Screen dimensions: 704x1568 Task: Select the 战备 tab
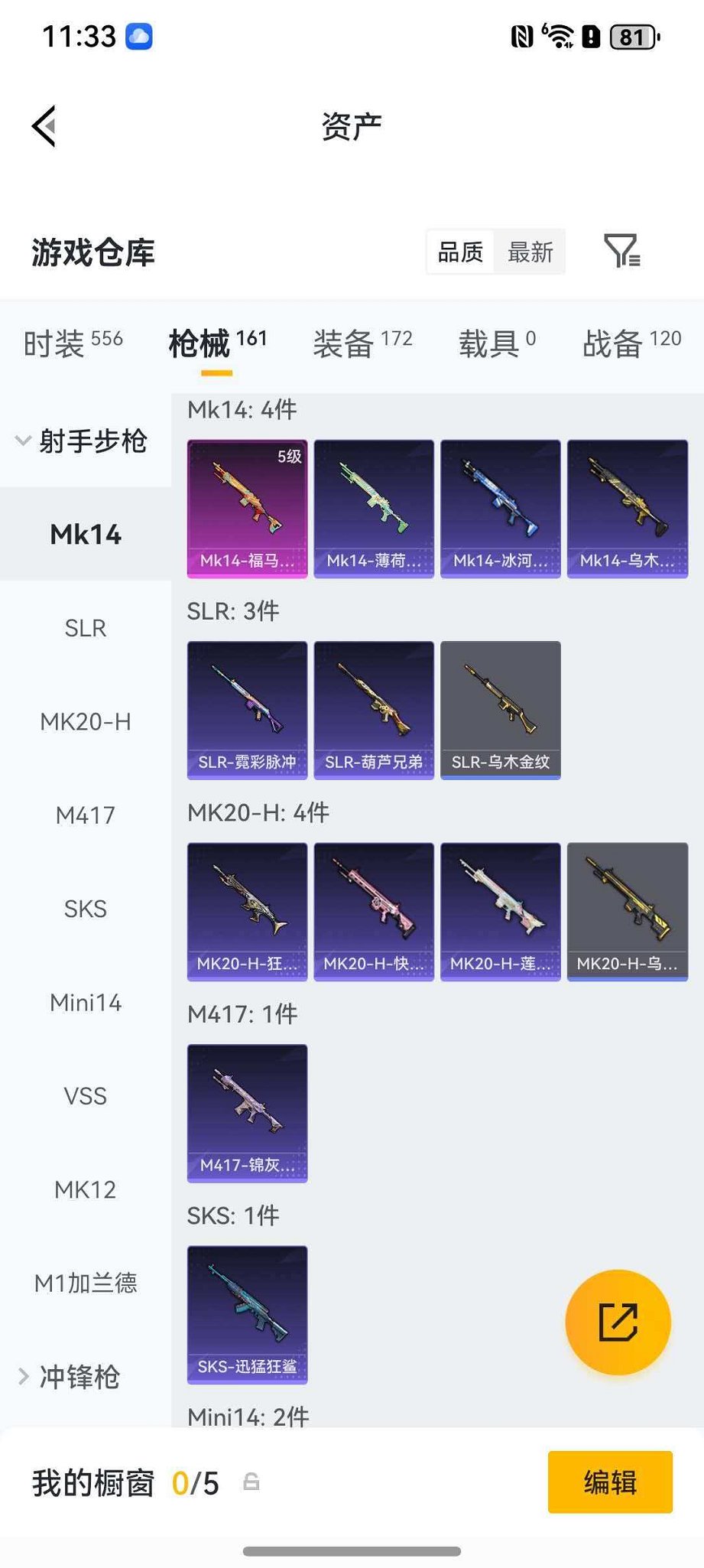coord(631,343)
